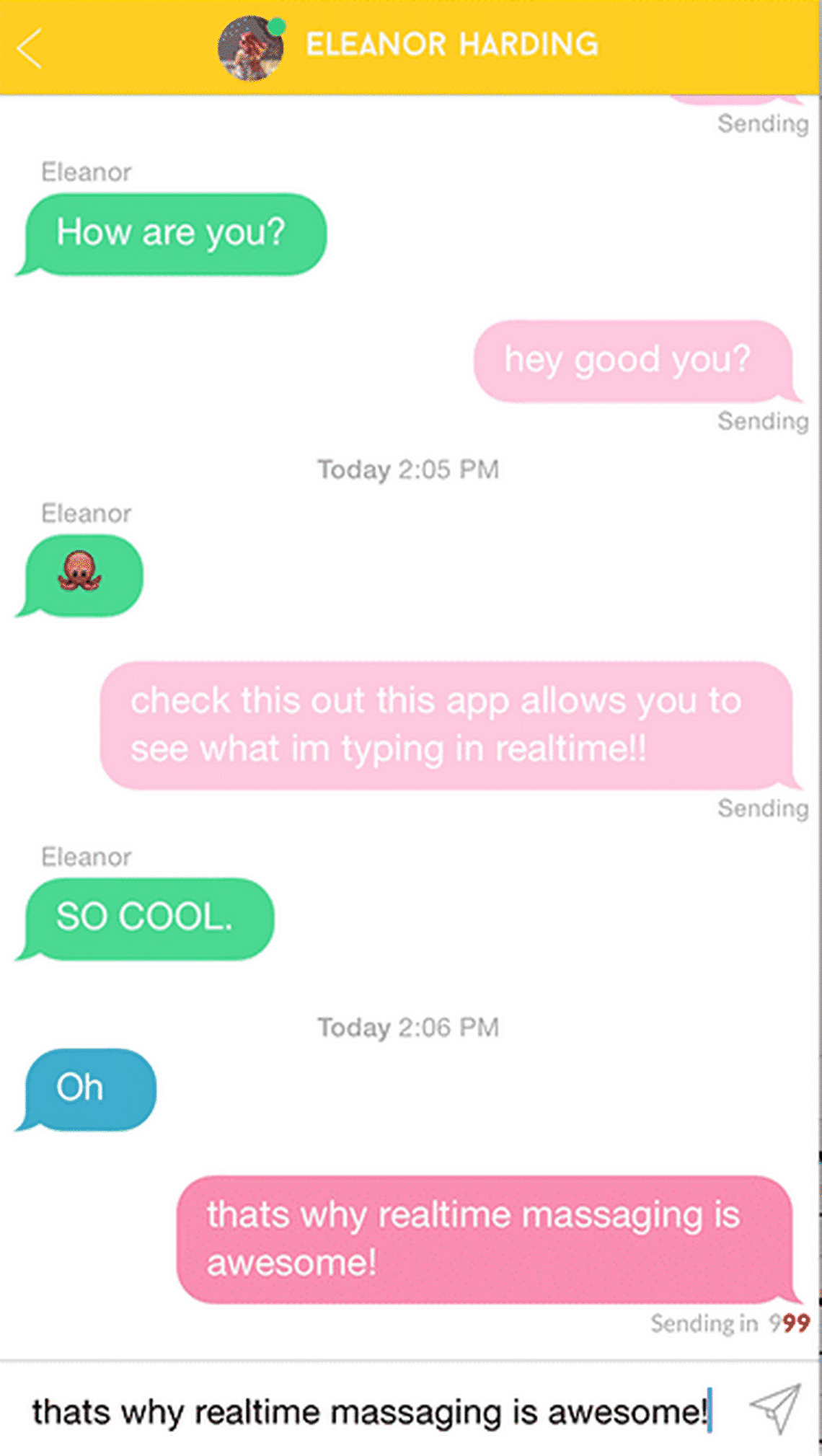The height and width of the screenshot is (1456, 822).
Task: Open Eleanor Harding's profile picture
Action: (x=250, y=48)
